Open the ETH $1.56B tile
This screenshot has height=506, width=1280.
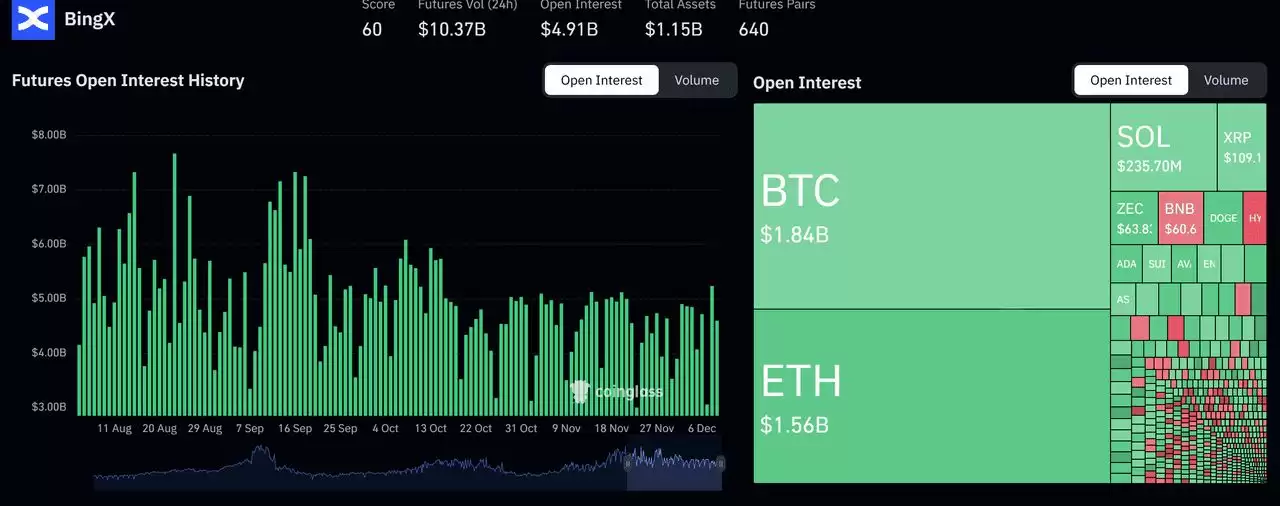click(x=930, y=396)
